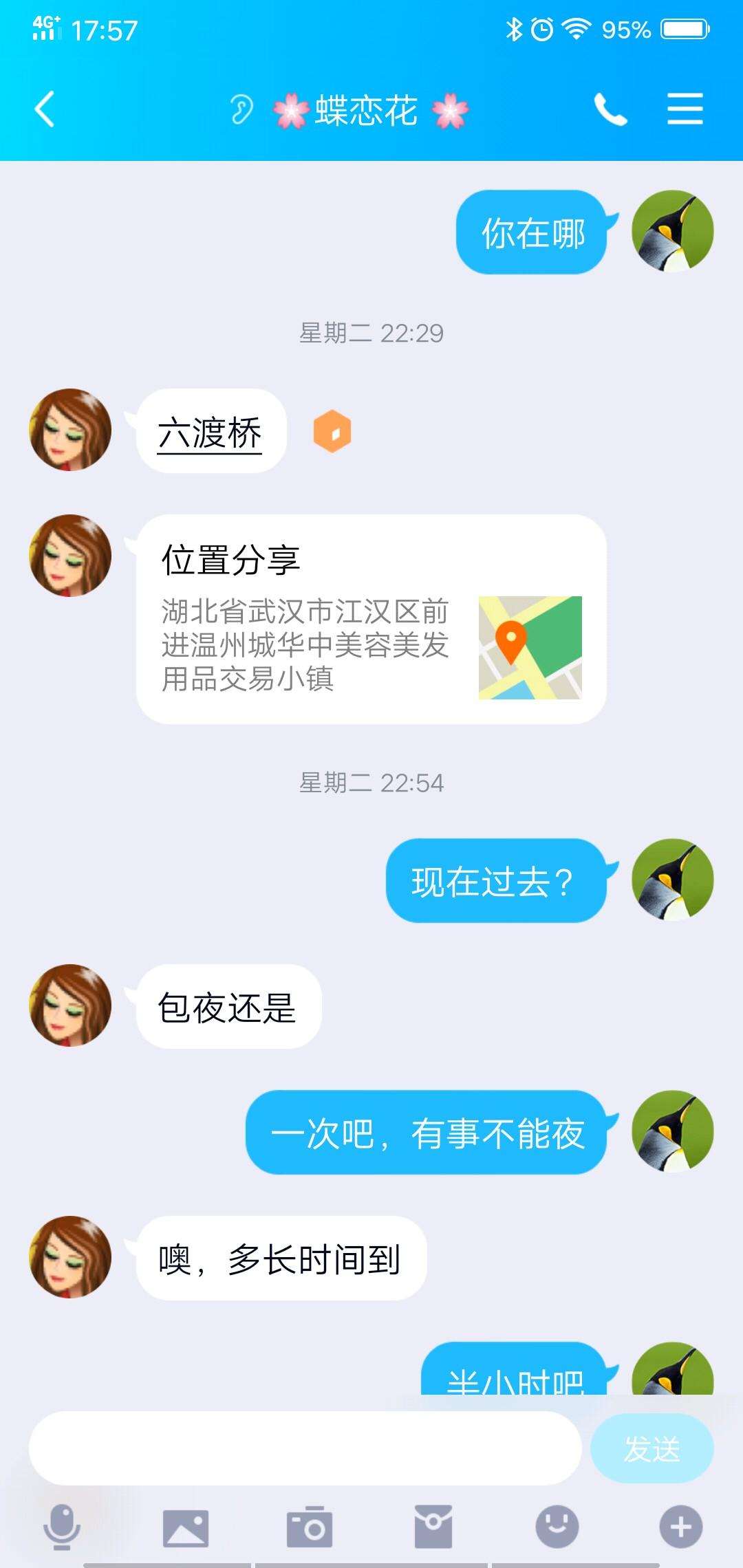Start a voice call with 蝶恋花
743x1568 pixels.
(611, 110)
